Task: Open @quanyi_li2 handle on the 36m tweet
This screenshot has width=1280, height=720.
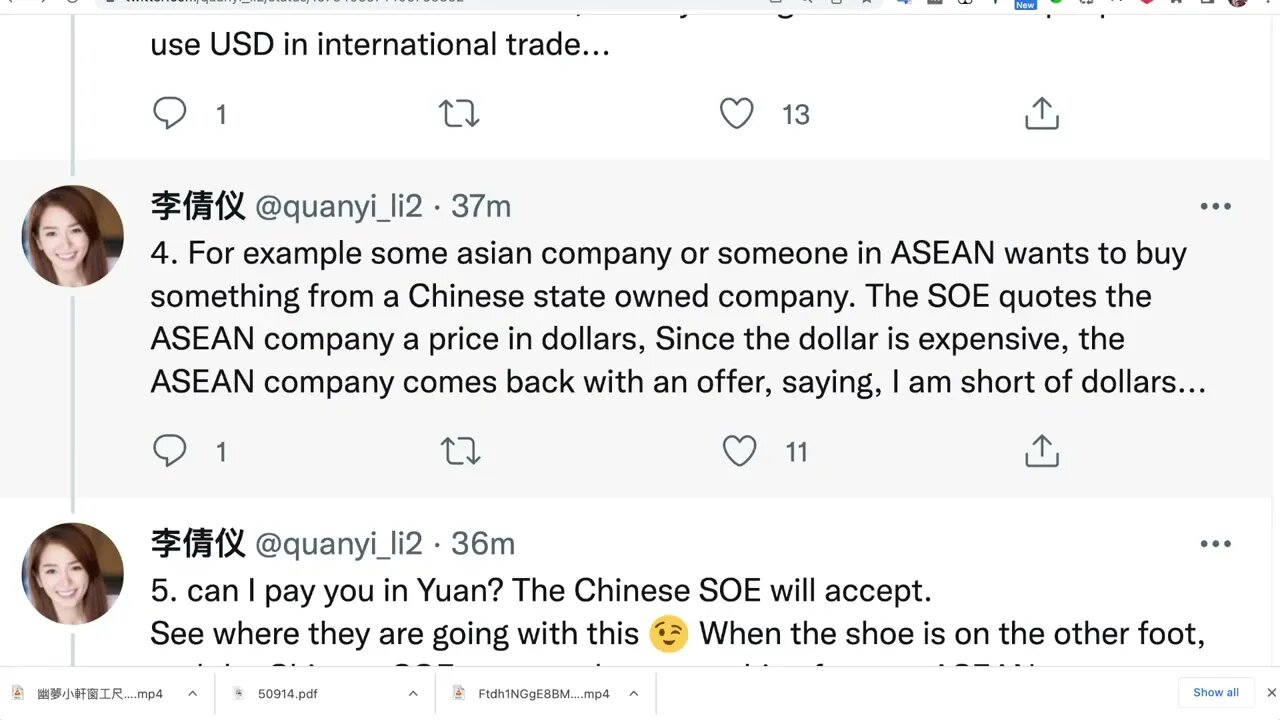Action: click(x=339, y=544)
